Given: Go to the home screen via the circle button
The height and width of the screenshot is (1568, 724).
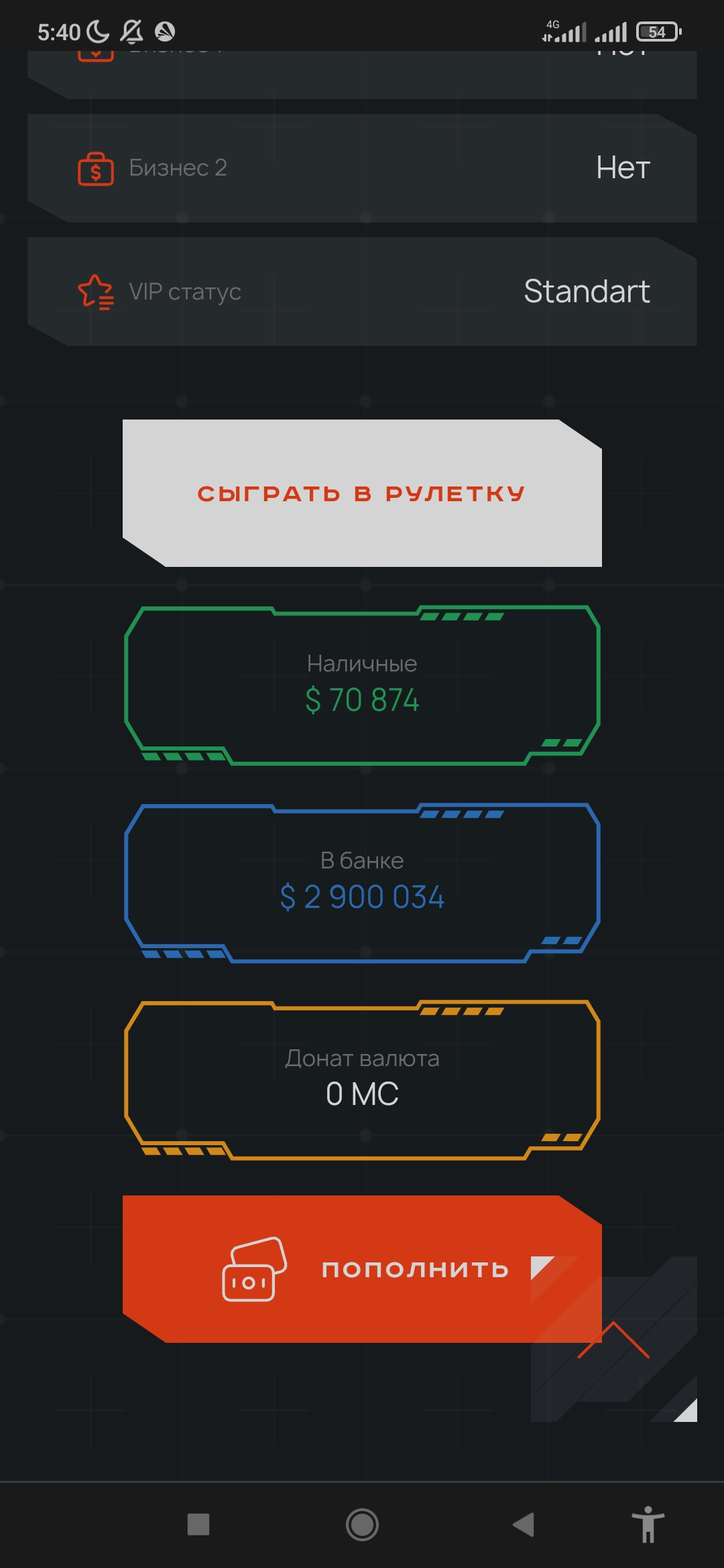Looking at the screenshot, I should click(x=362, y=1524).
